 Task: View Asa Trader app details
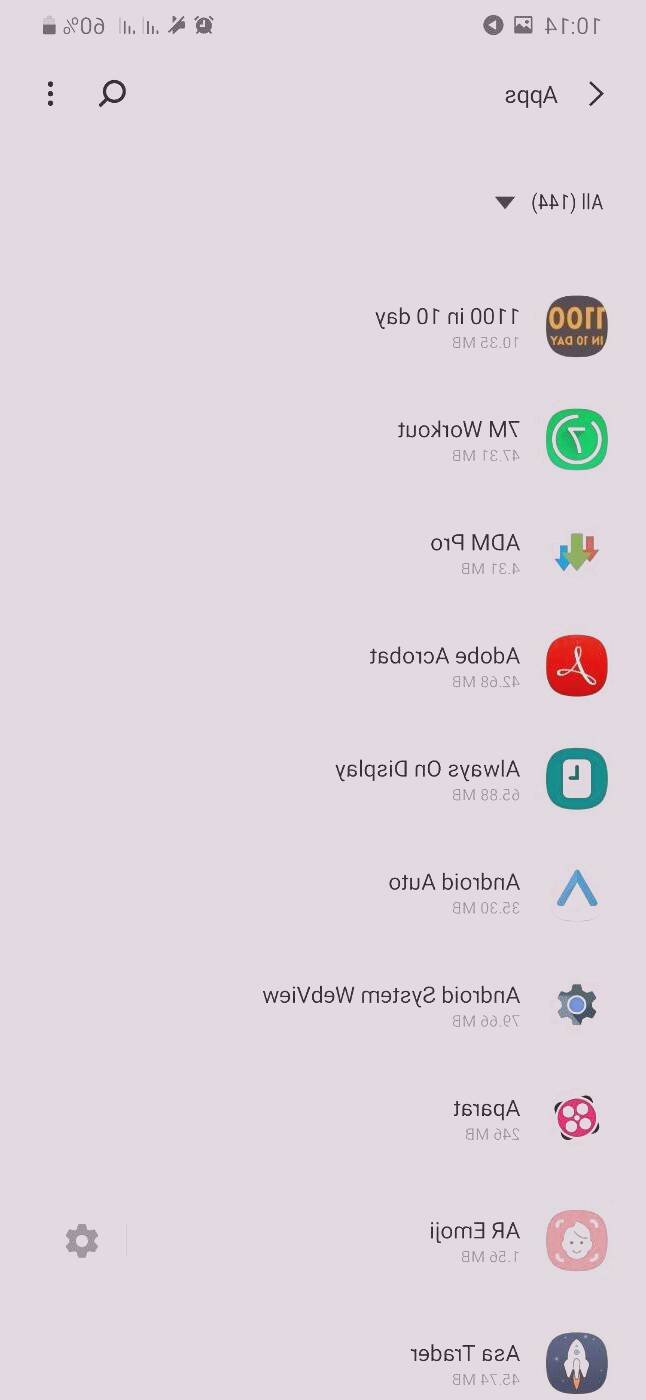(x=465, y=1363)
